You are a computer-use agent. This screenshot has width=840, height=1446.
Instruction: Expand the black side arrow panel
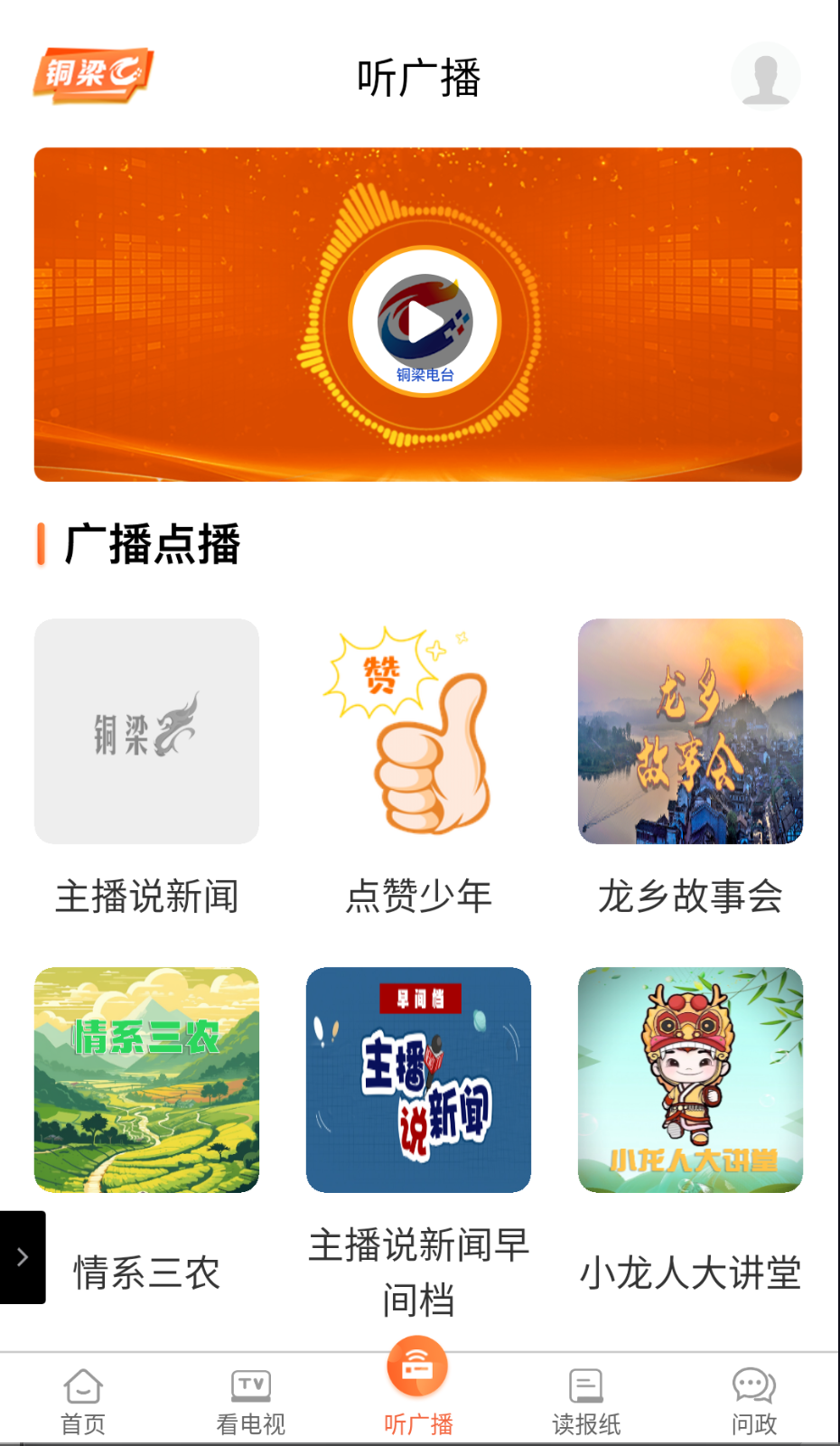click(20, 1254)
